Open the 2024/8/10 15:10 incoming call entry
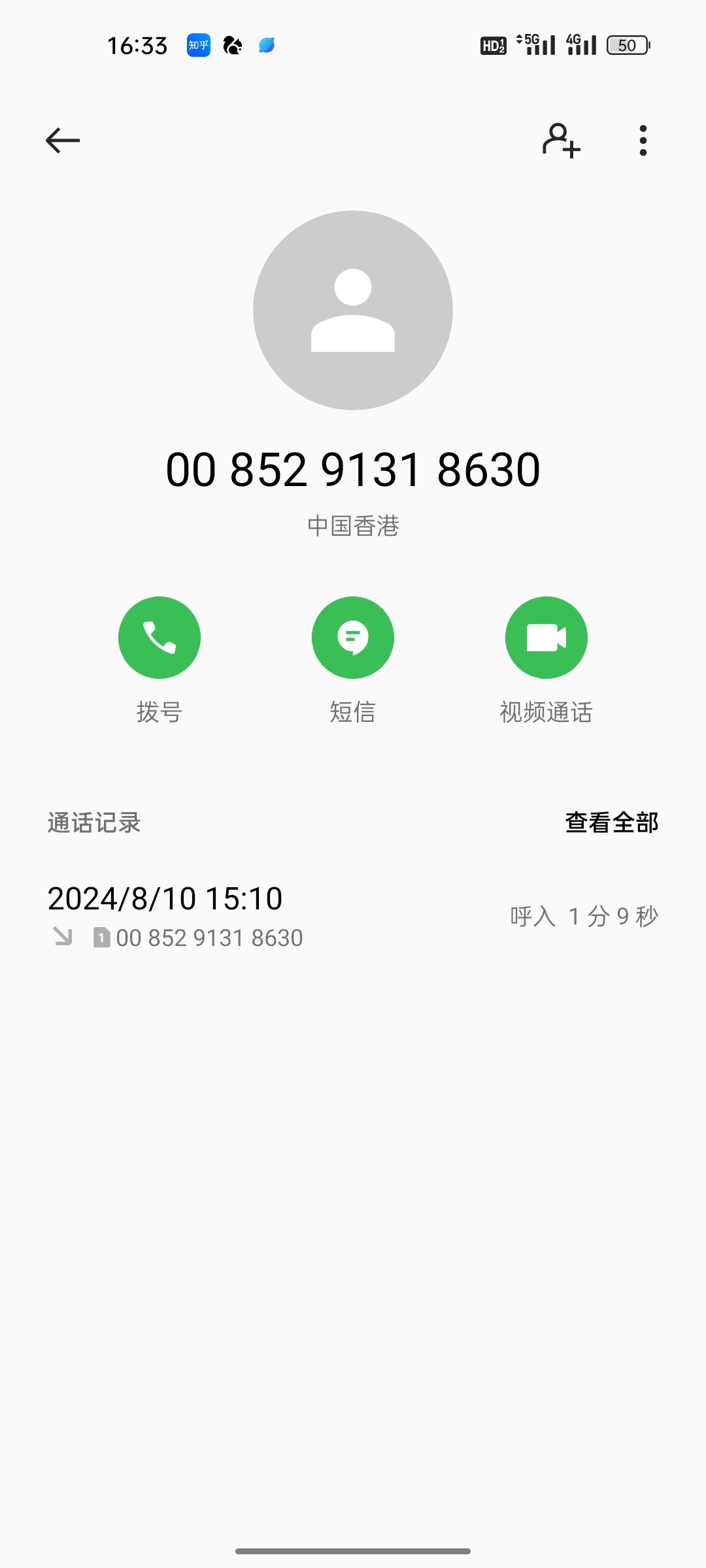 (353, 916)
